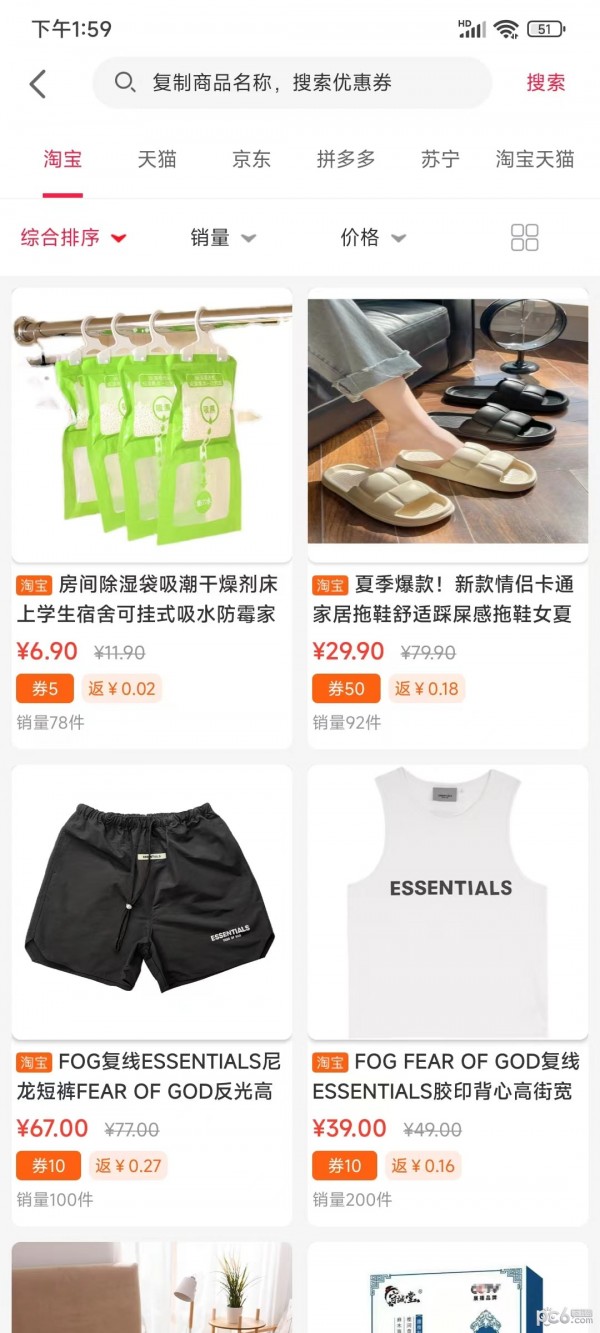Sort results by 销量

tap(223, 238)
